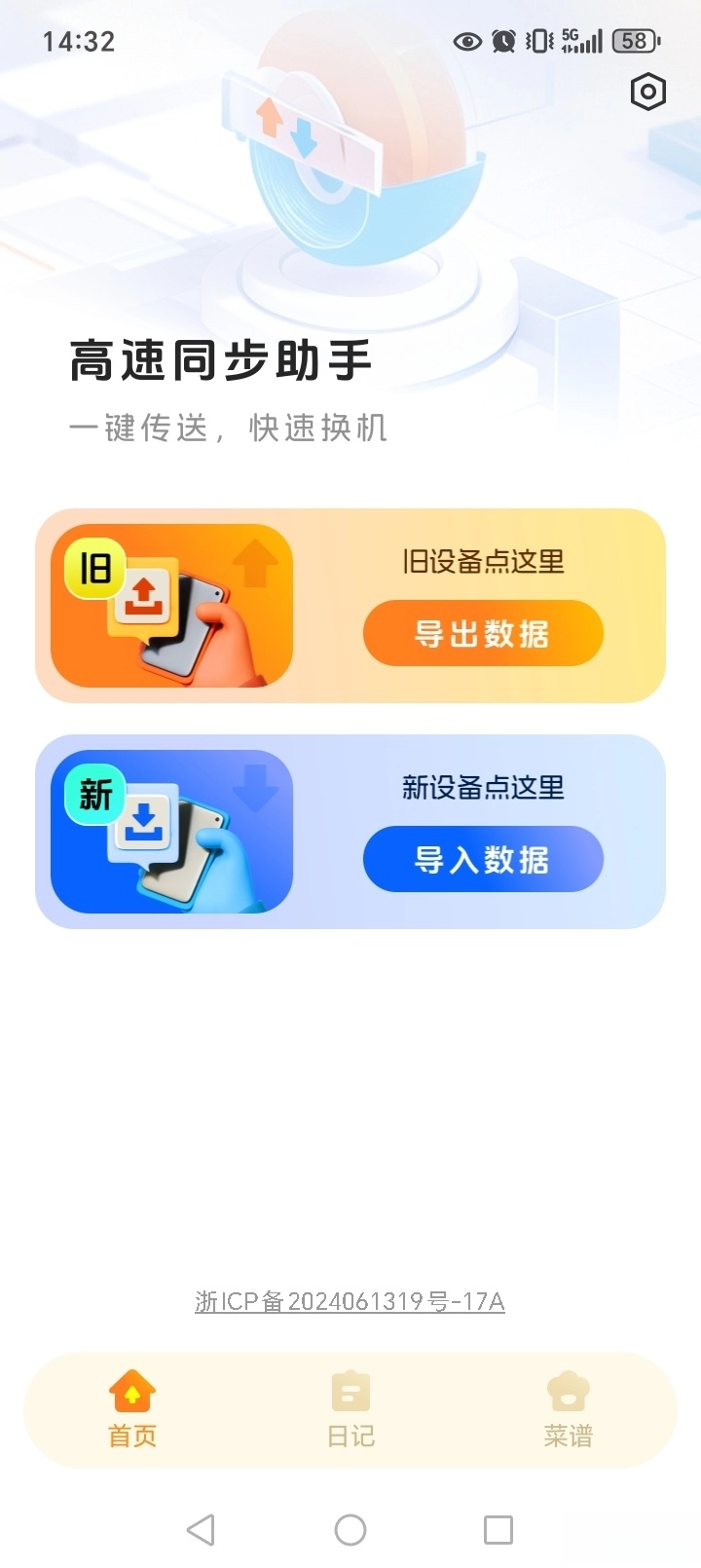Click the eye icon in the status bar
Viewport: 701px width, 1568px height.
point(465,41)
